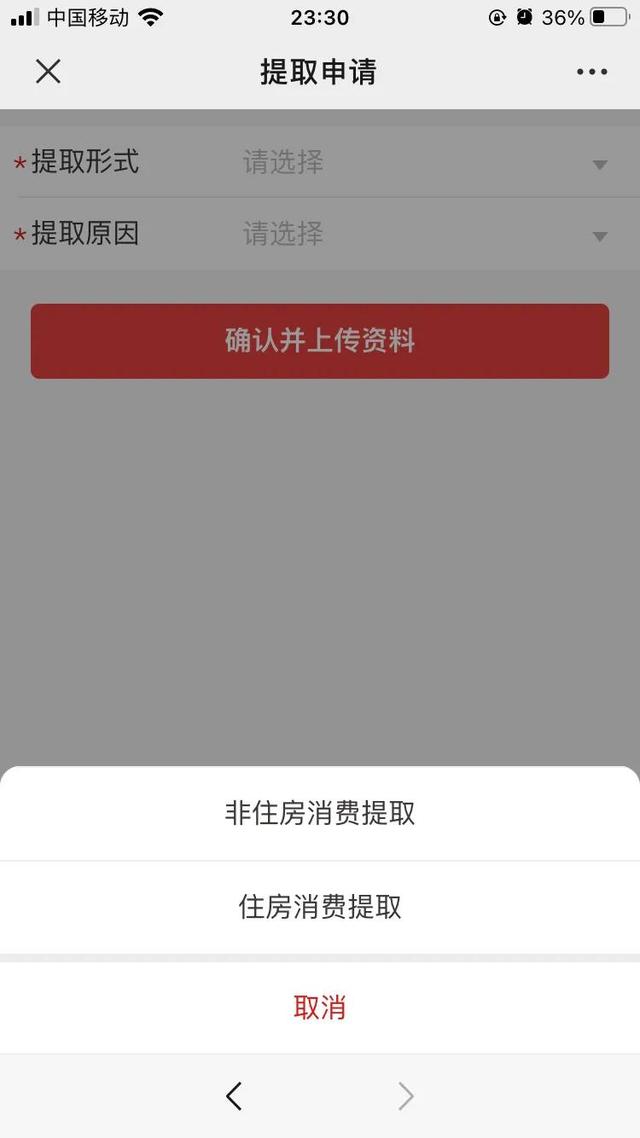Choose 住房消费提取 option
Viewport: 640px width, 1138px height.
(x=320, y=907)
